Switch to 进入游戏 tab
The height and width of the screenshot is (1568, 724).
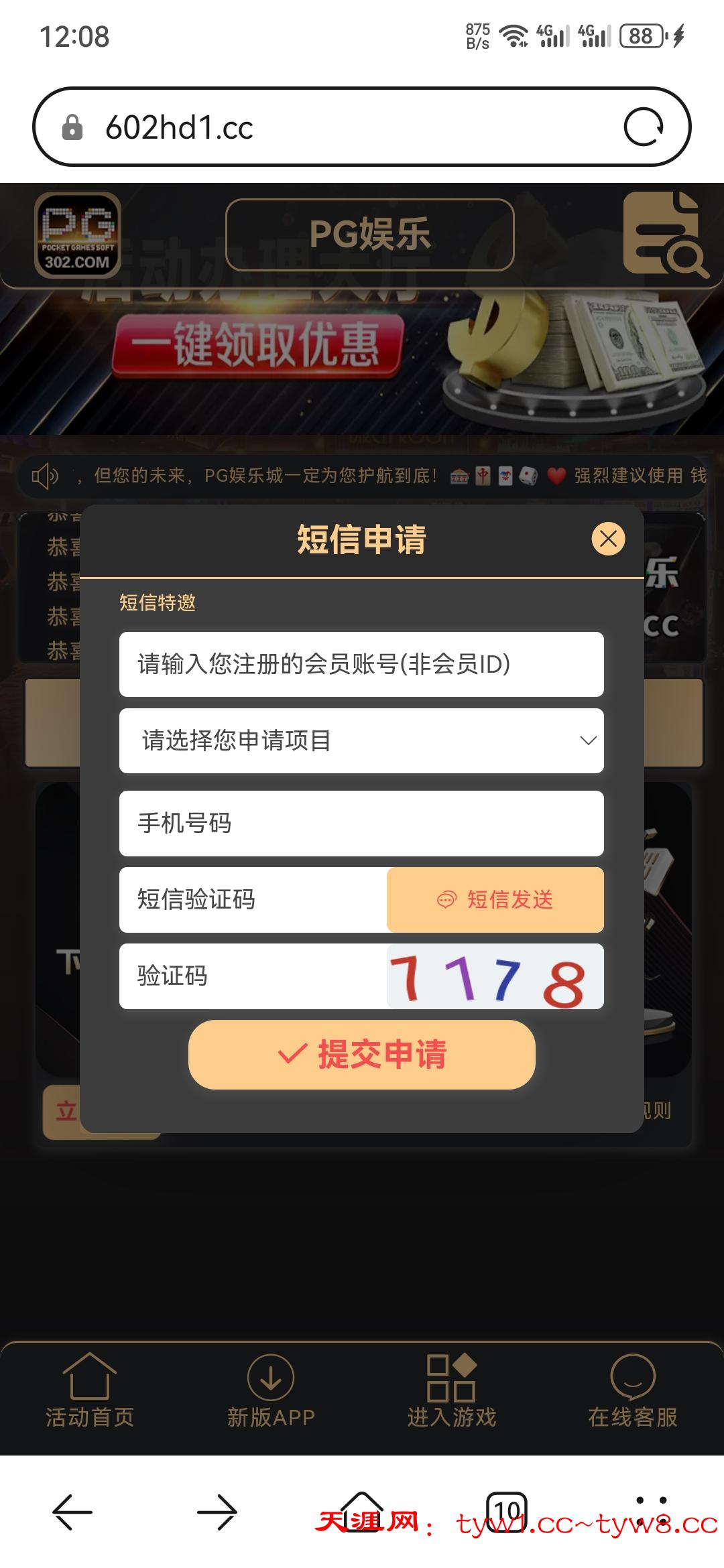(452, 1390)
